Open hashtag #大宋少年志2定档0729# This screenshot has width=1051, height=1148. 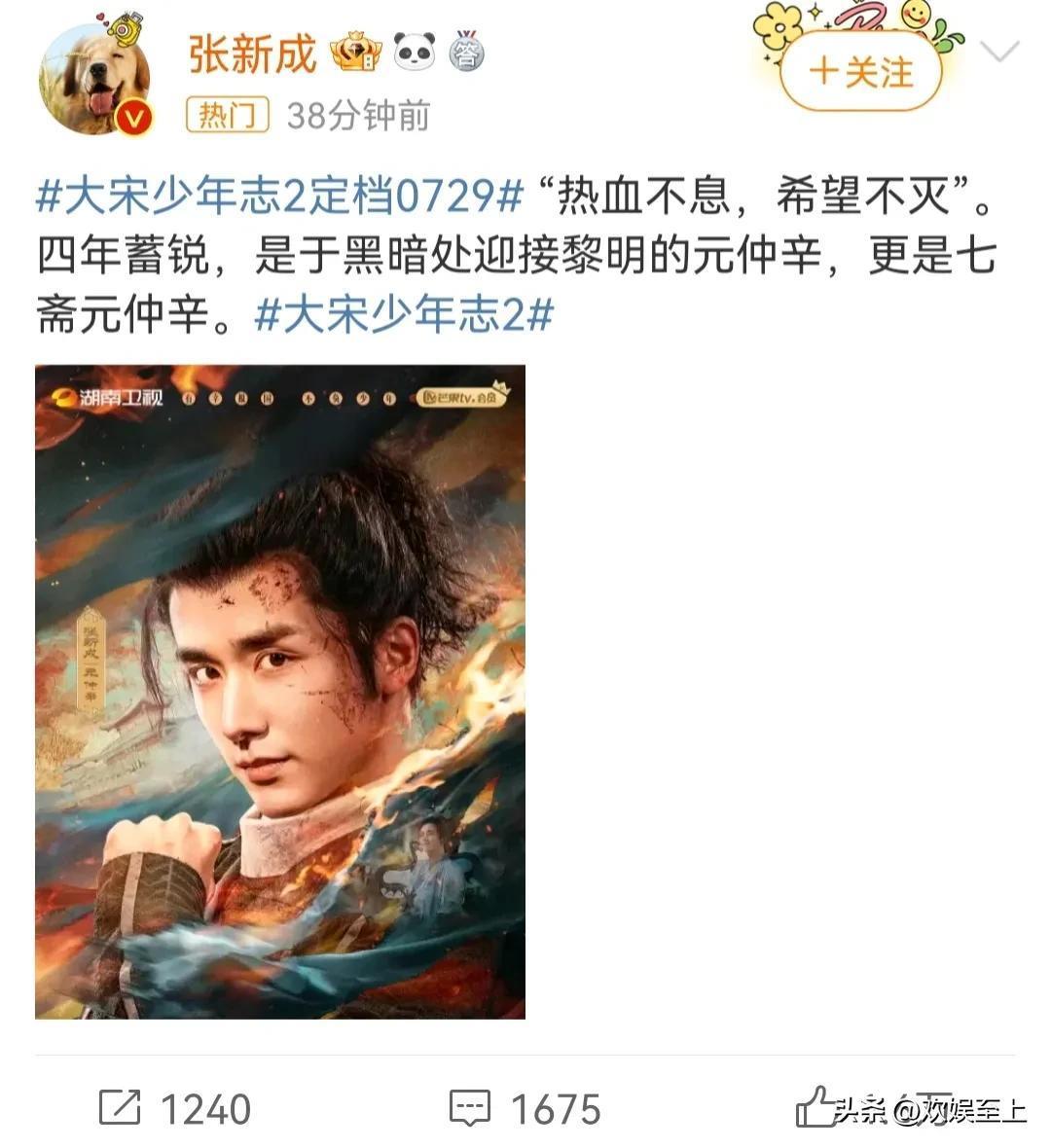click(x=279, y=198)
